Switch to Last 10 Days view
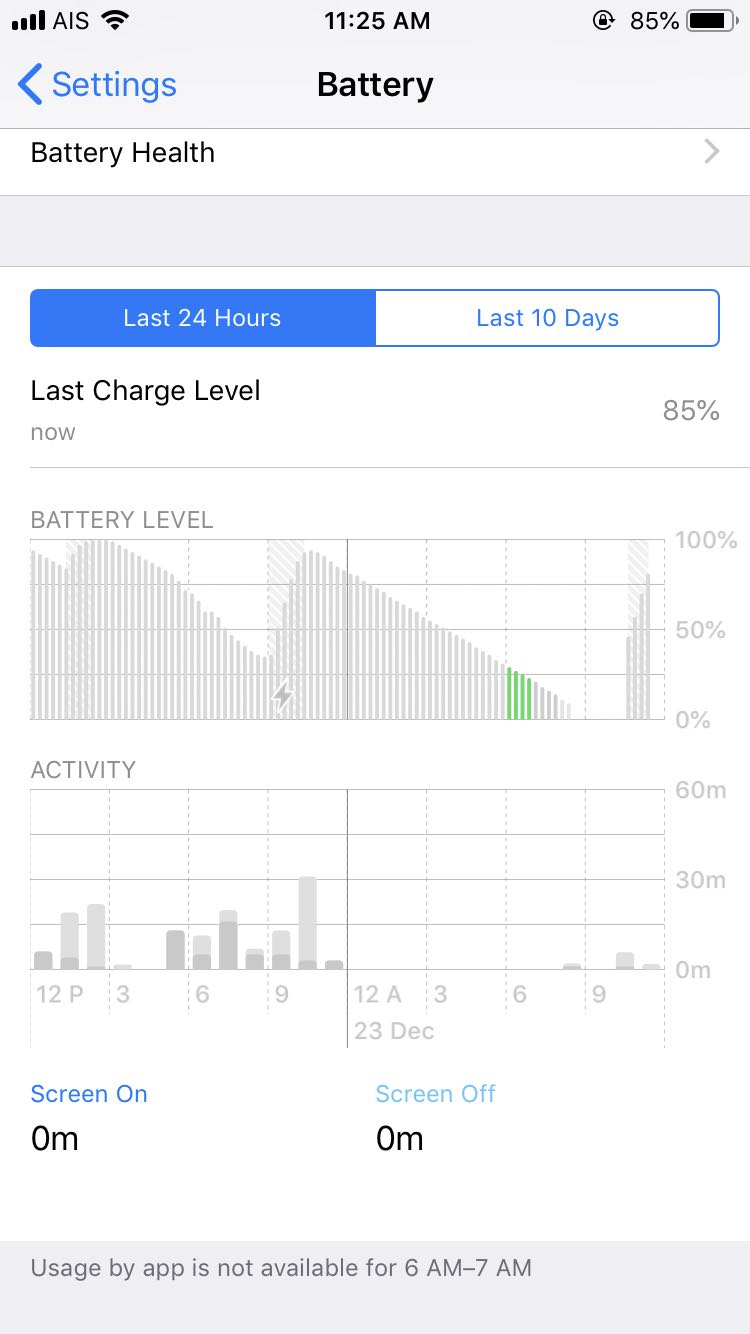Image resolution: width=750 pixels, height=1334 pixels. tap(547, 318)
